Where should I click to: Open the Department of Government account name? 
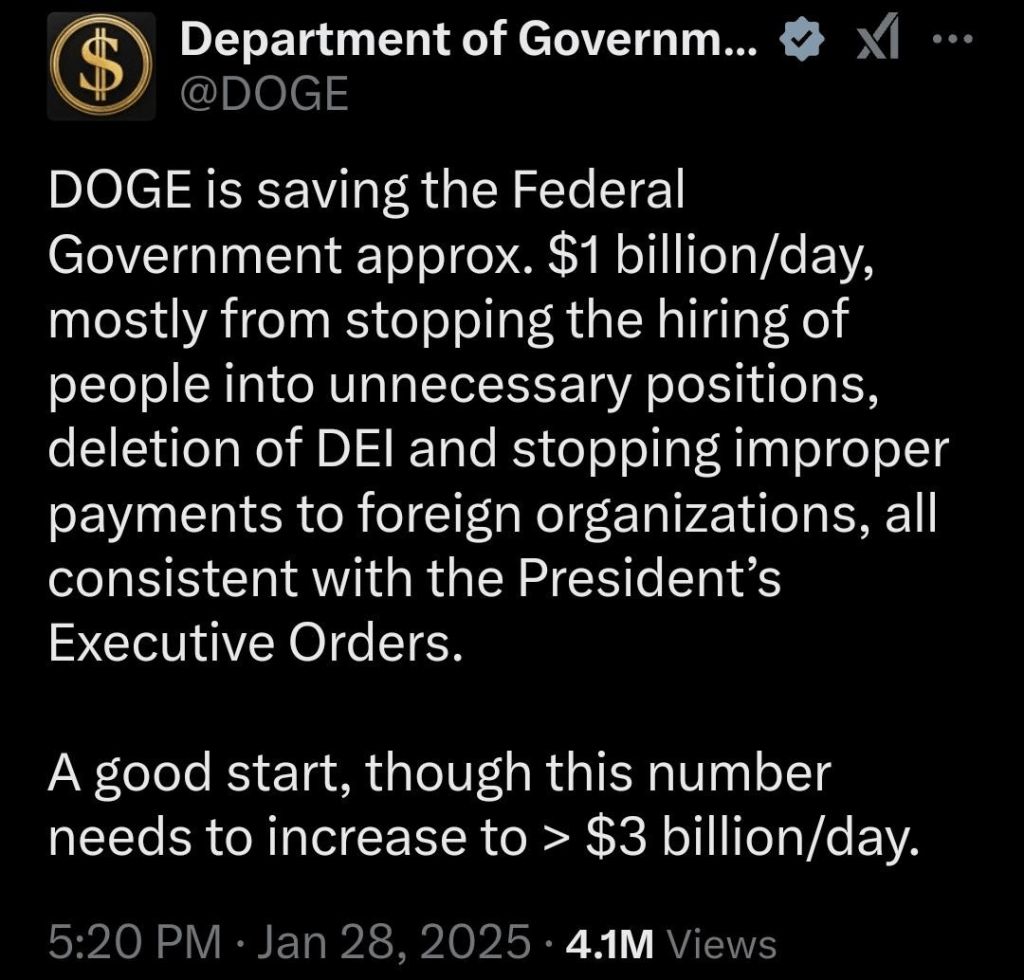click(468, 41)
